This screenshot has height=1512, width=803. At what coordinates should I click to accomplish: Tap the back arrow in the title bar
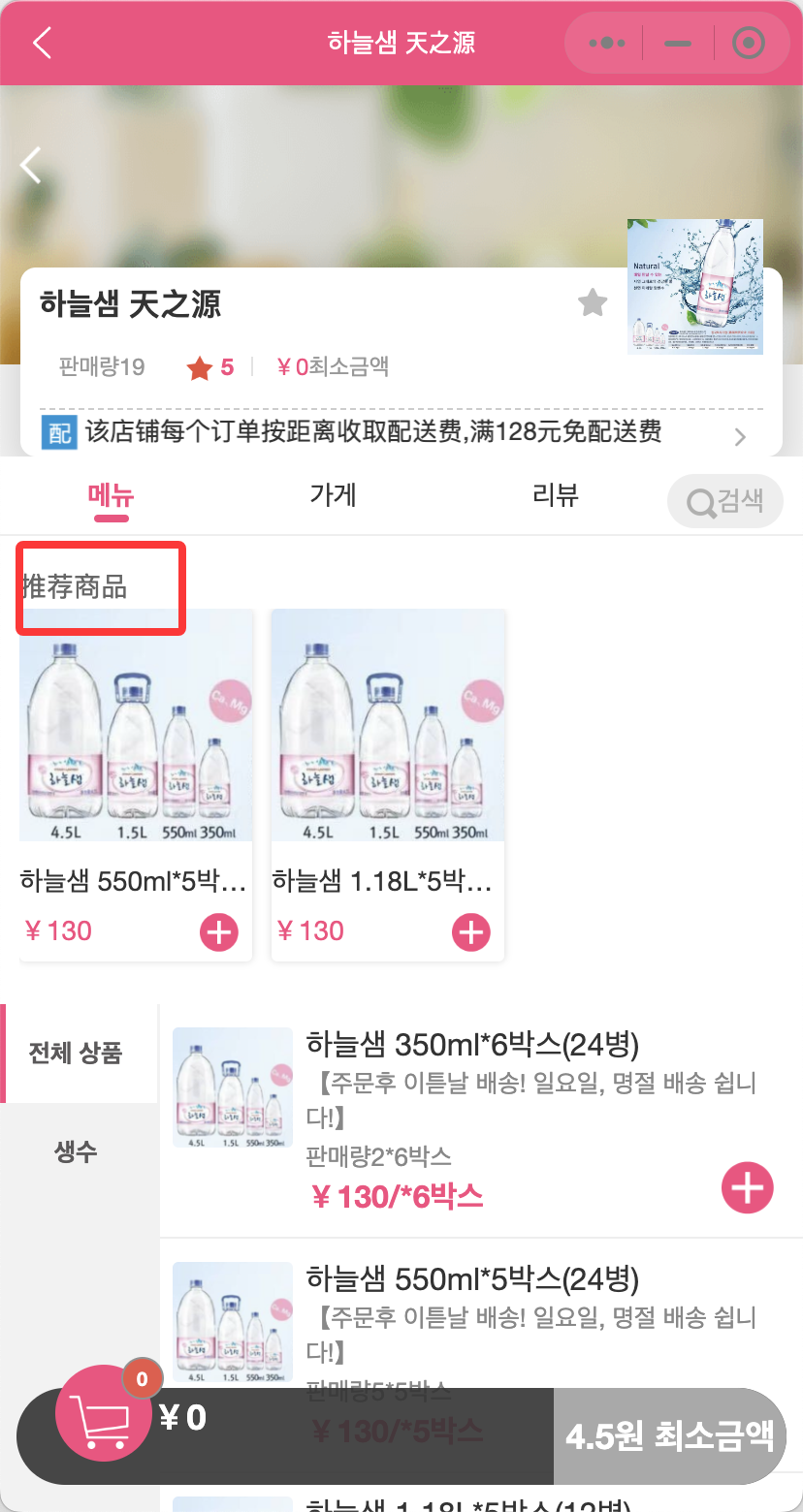(x=42, y=44)
